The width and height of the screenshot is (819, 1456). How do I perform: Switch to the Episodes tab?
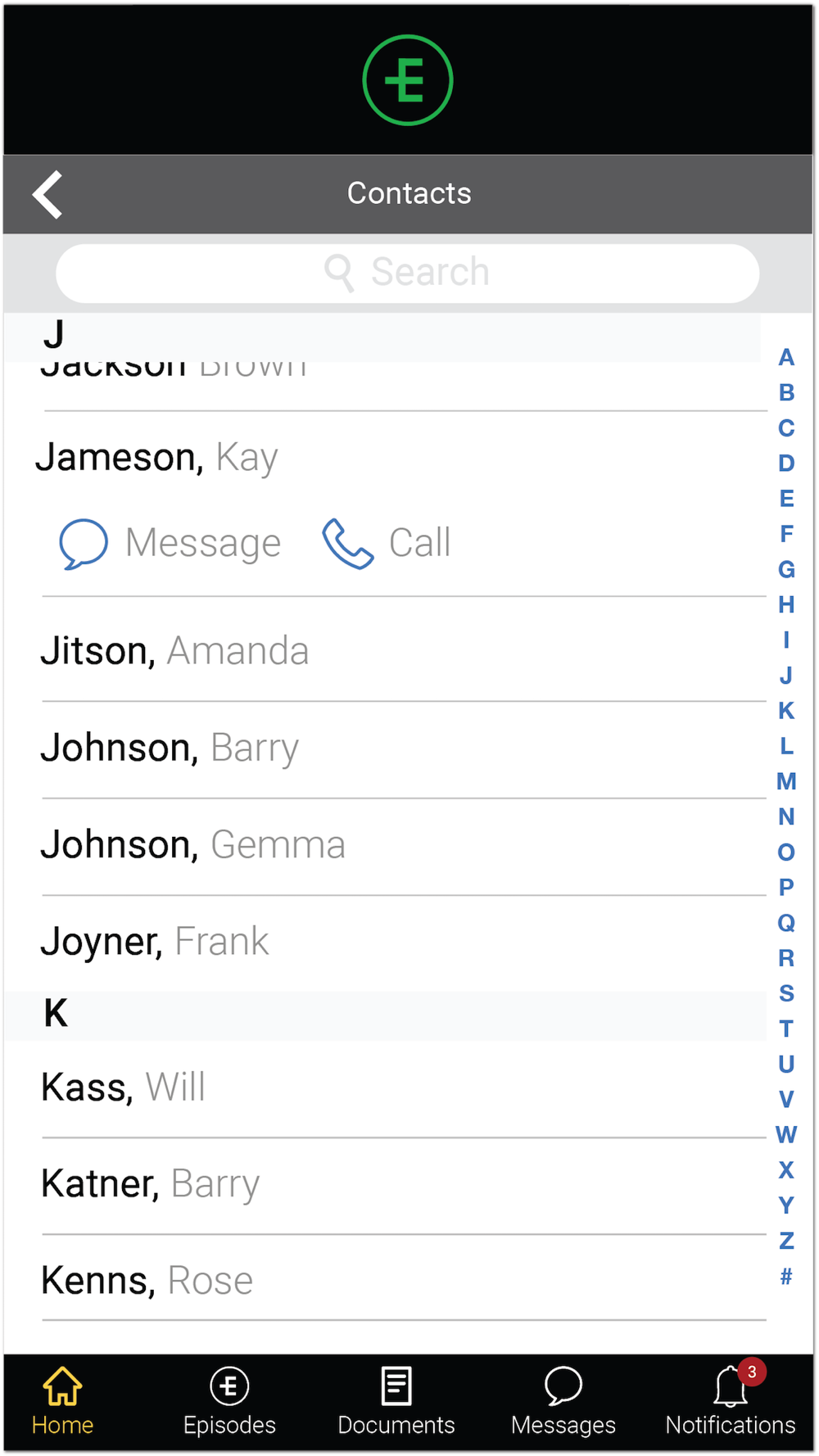tap(229, 1401)
